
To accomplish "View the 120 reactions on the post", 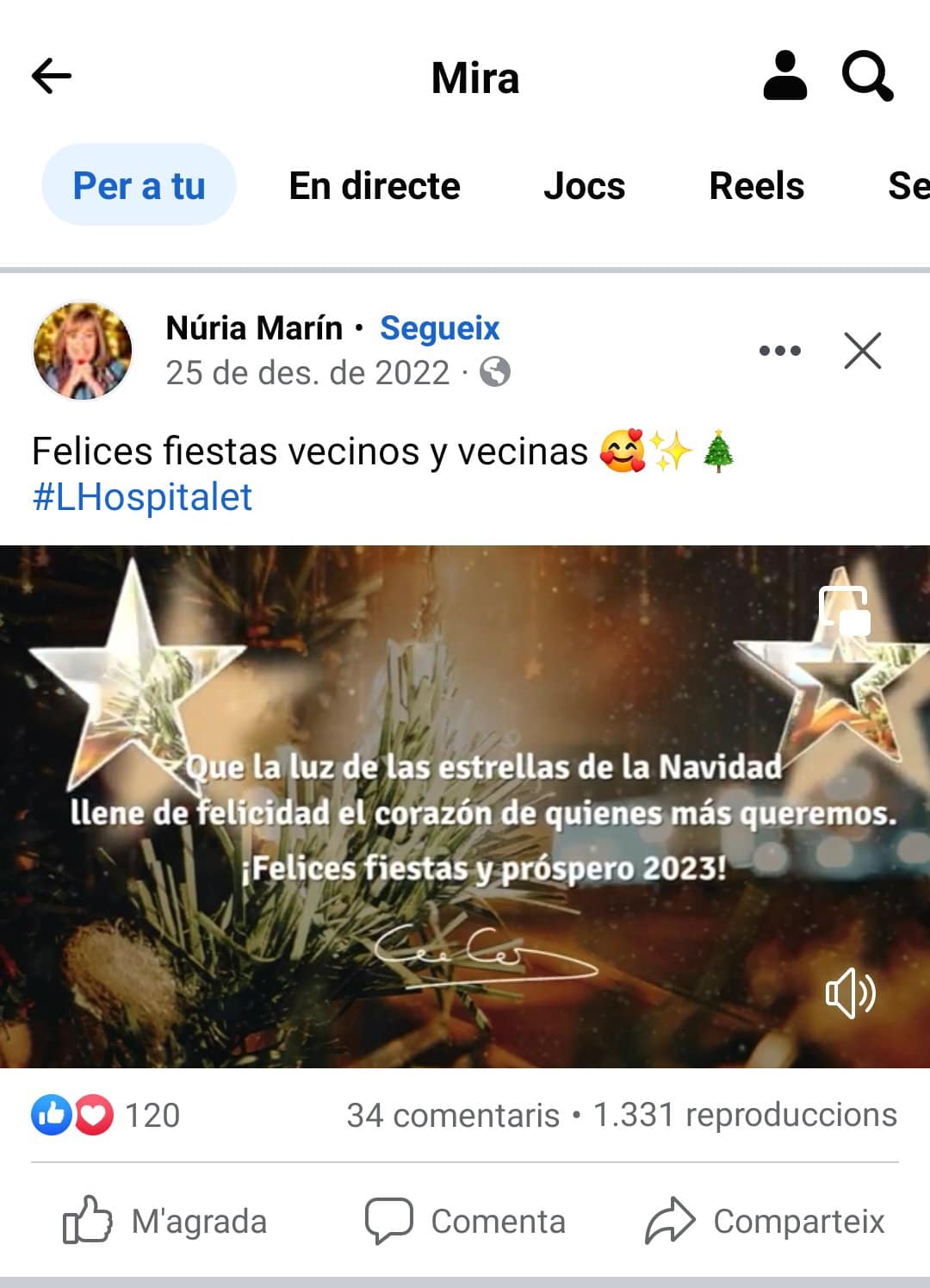I will 106,1115.
